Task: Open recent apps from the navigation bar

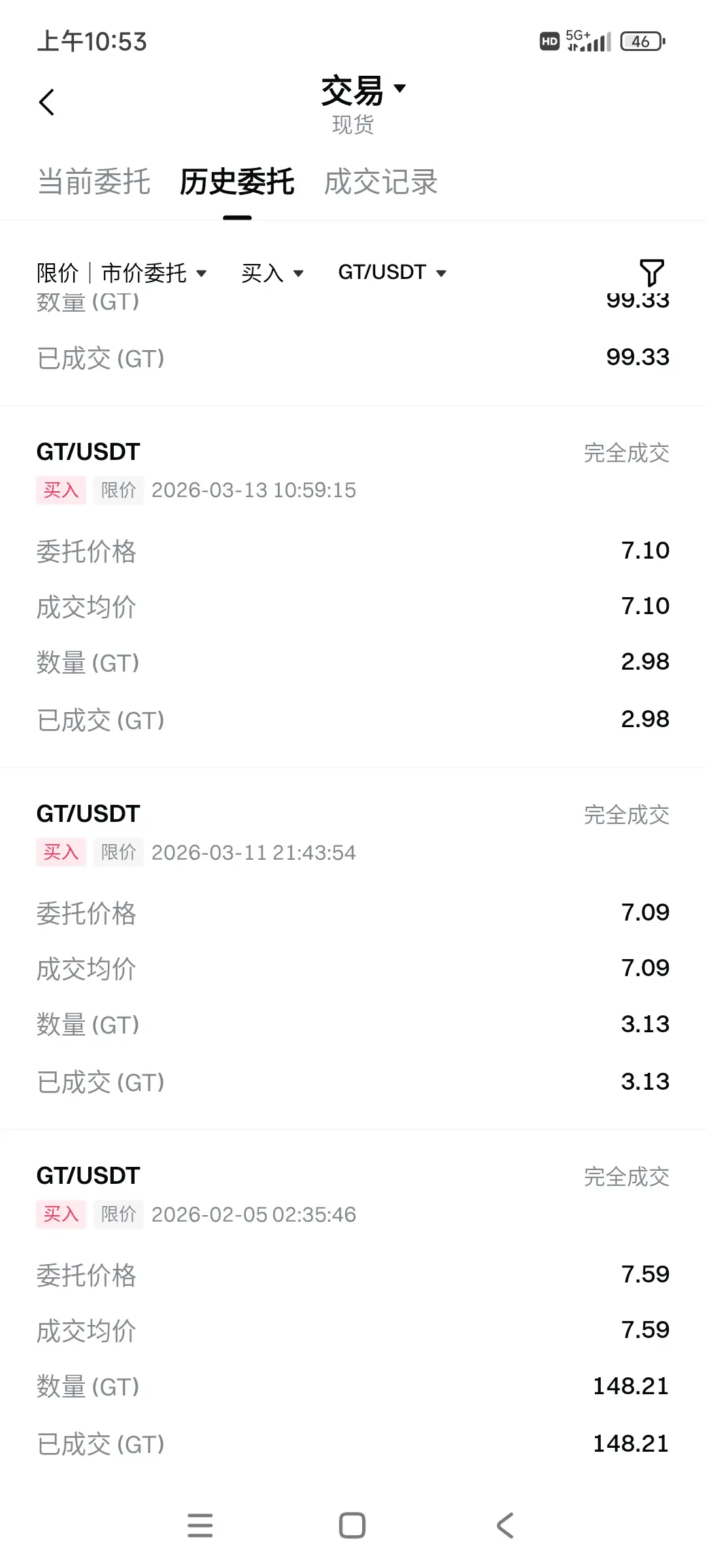Action: (x=200, y=1526)
